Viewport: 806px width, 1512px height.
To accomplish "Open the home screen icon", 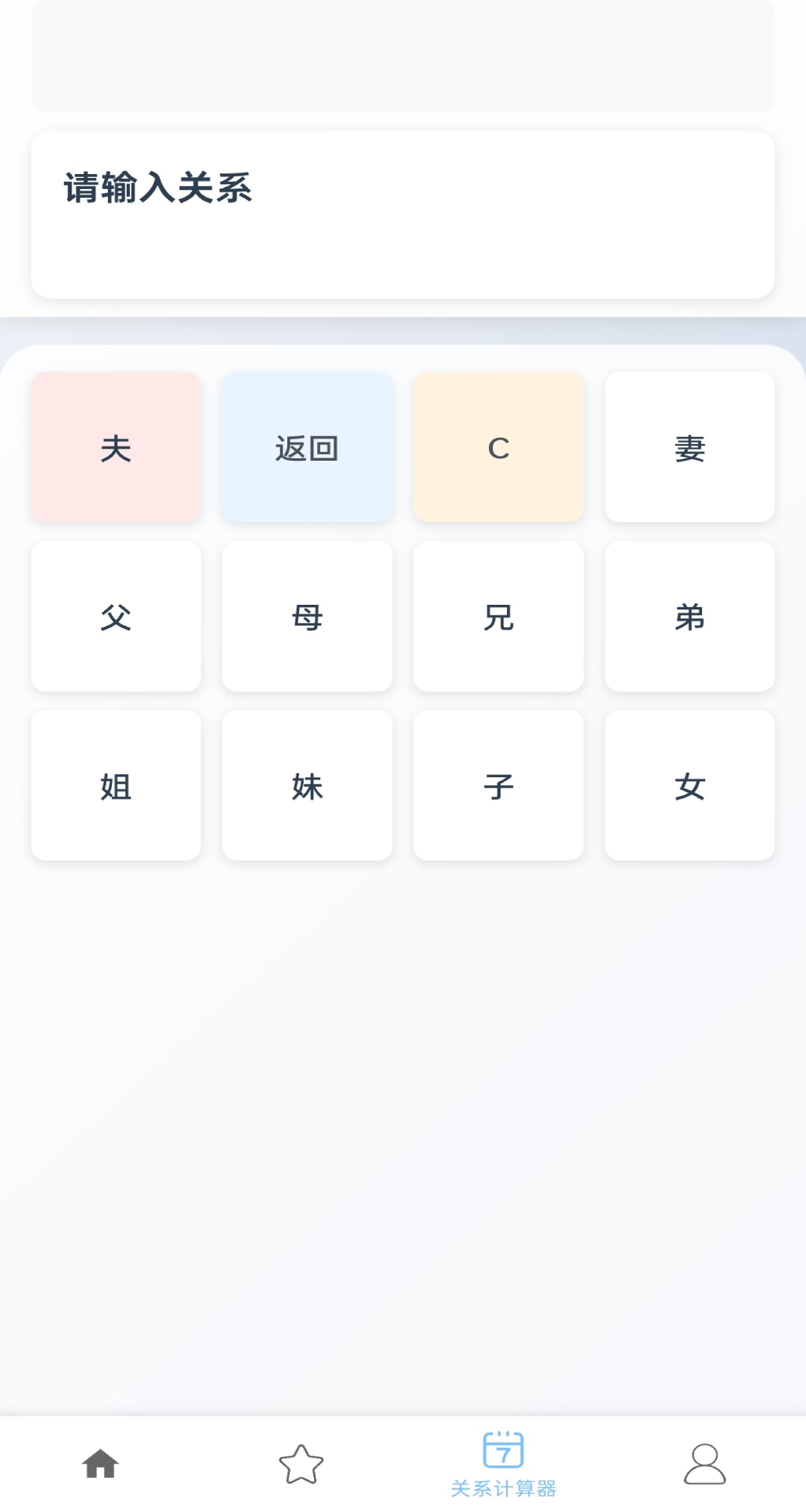I will click(x=100, y=1462).
